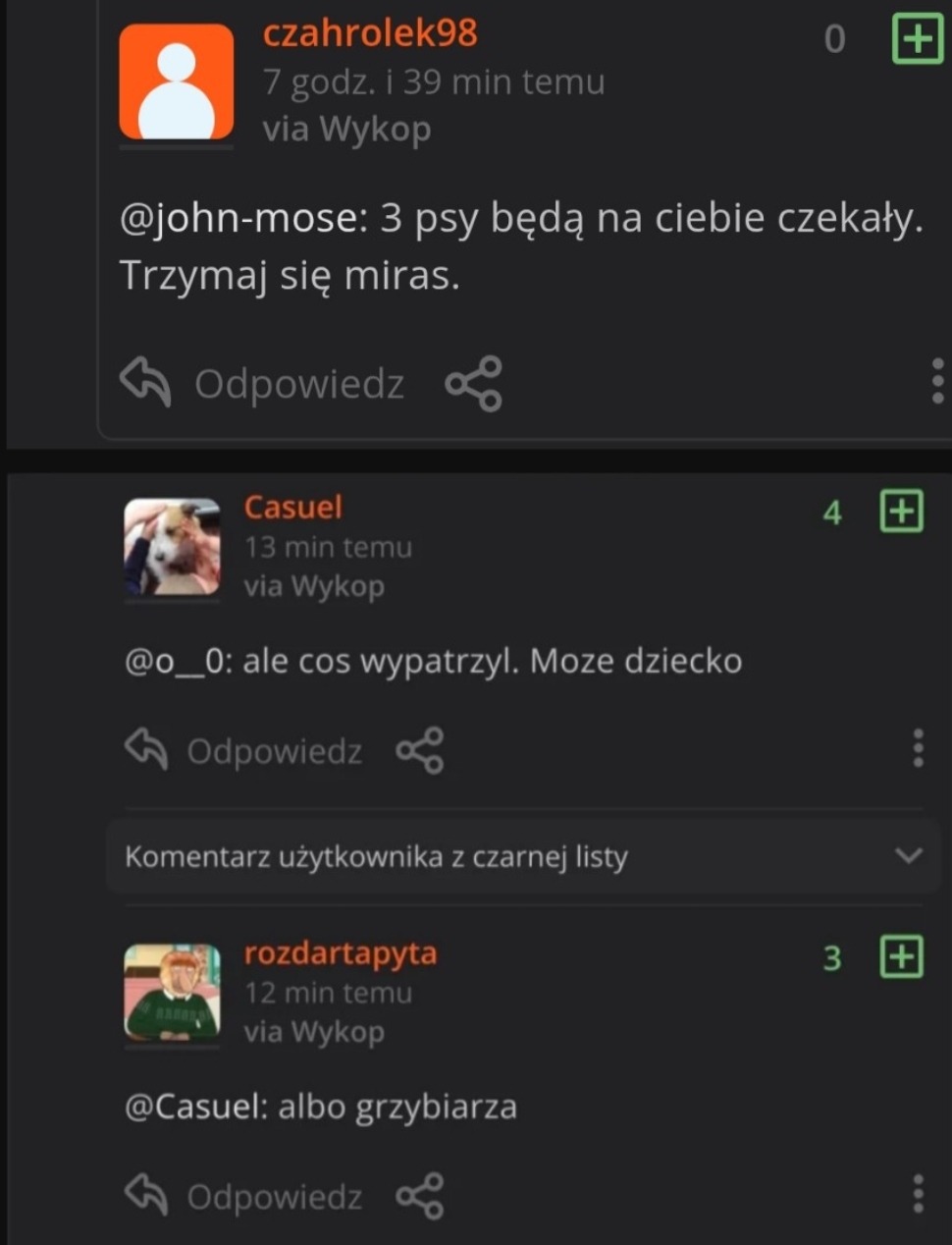The width and height of the screenshot is (952, 1245).
Task: Reply to Casuel's comment
Action: 245,751
